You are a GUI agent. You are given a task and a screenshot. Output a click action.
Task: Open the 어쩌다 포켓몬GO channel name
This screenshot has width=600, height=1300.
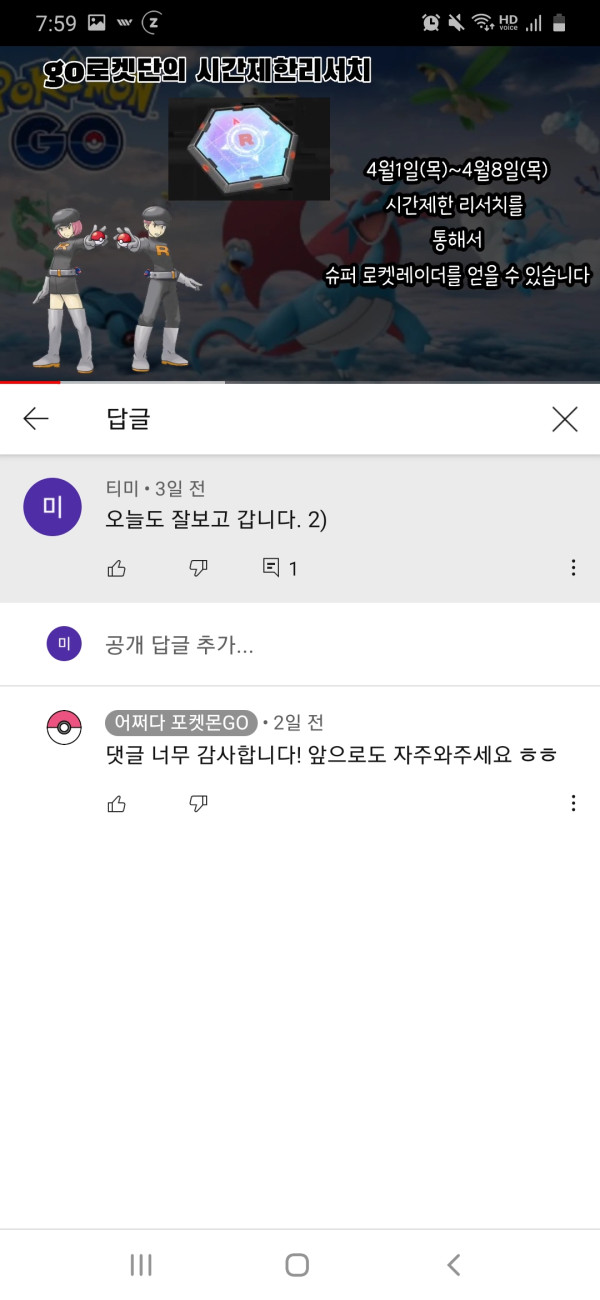[181, 723]
